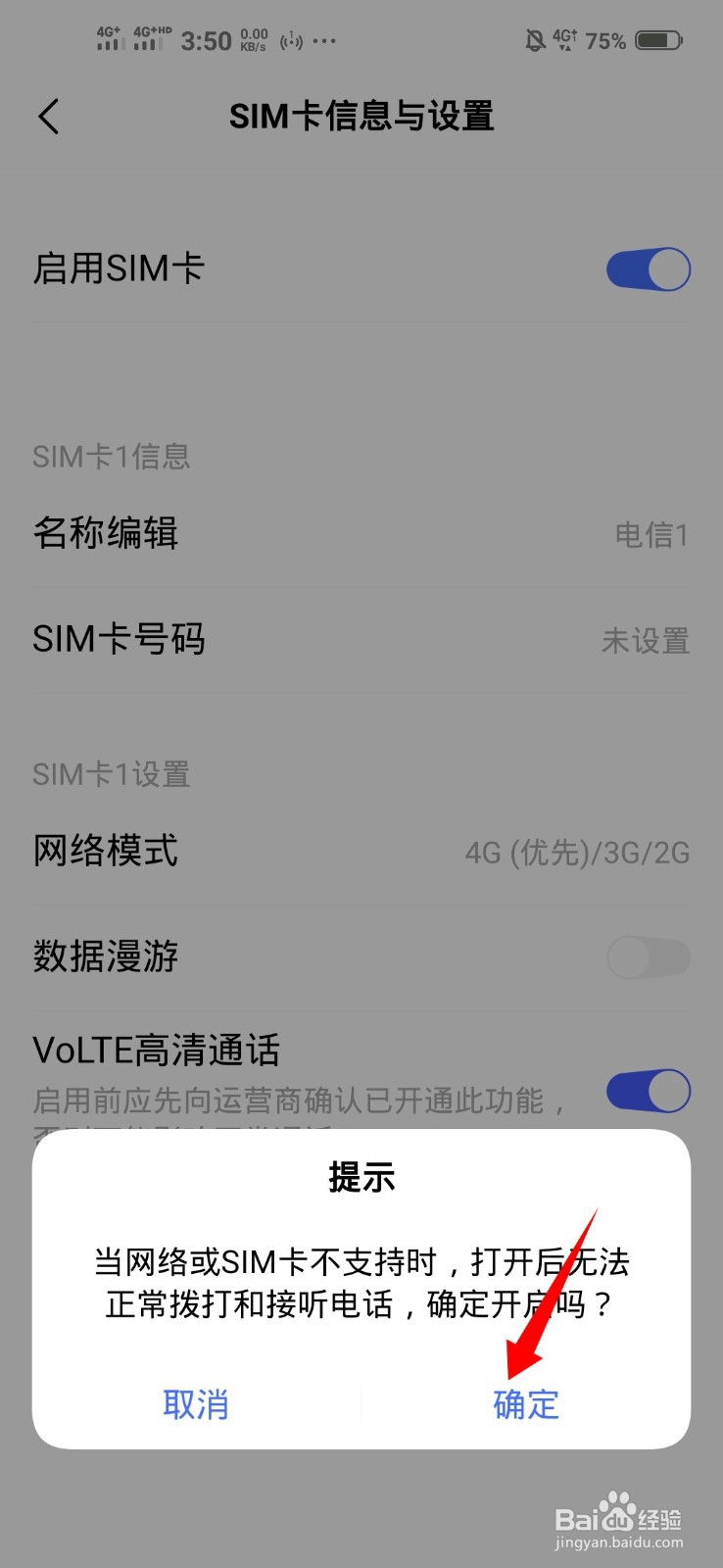
Task: Tap the 提示 dialog title area
Action: 361,1179
